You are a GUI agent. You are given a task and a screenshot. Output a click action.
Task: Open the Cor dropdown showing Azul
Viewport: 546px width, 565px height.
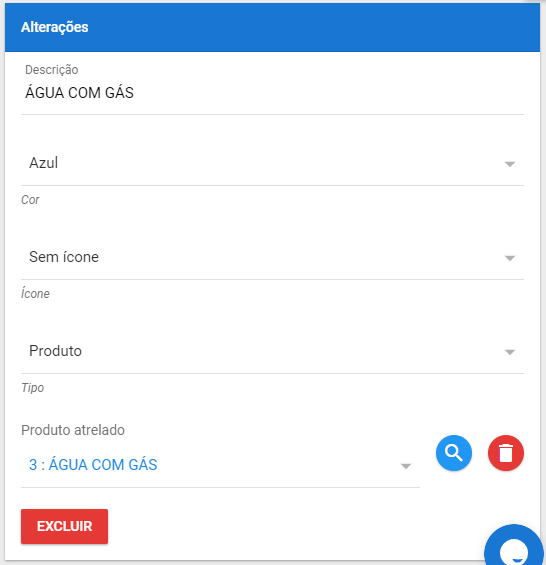(272, 163)
